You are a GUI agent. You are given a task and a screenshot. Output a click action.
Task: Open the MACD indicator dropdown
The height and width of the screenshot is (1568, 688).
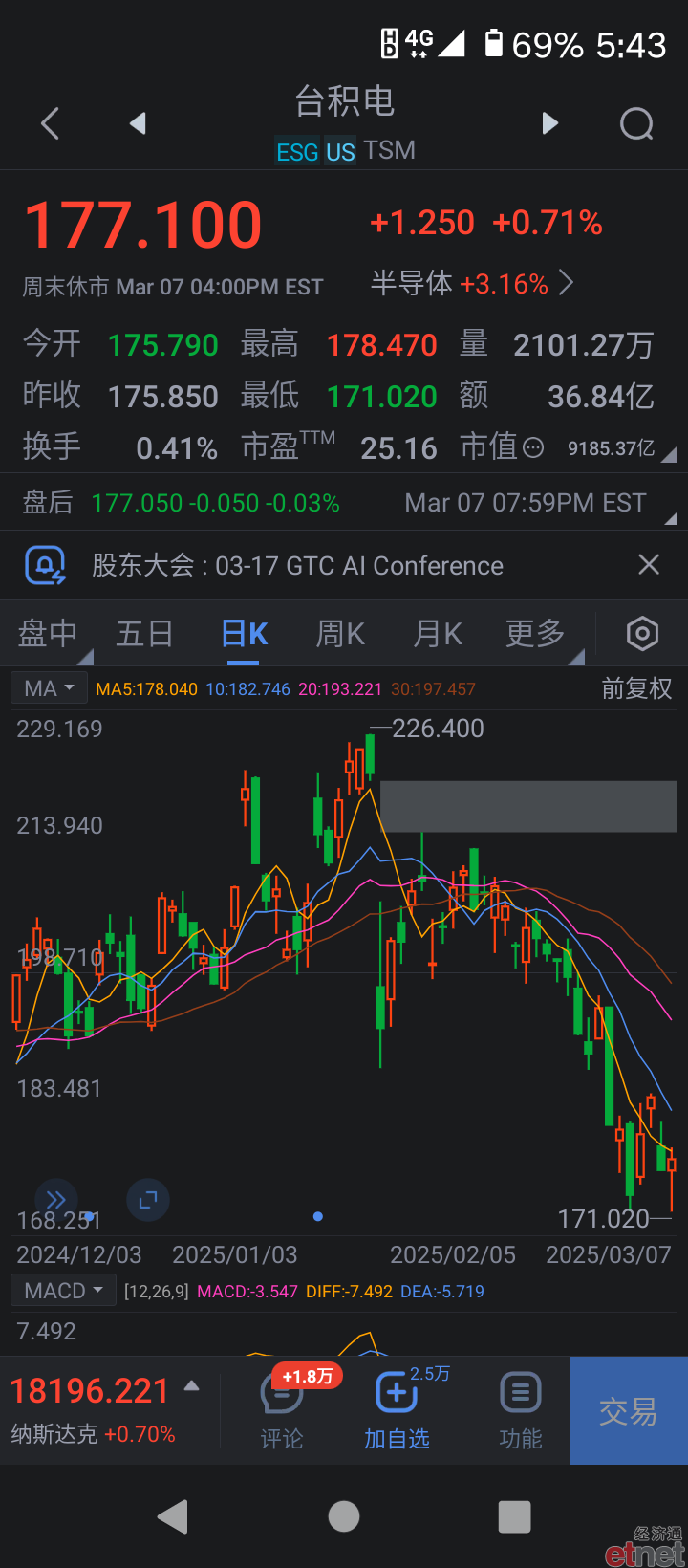point(63,1291)
